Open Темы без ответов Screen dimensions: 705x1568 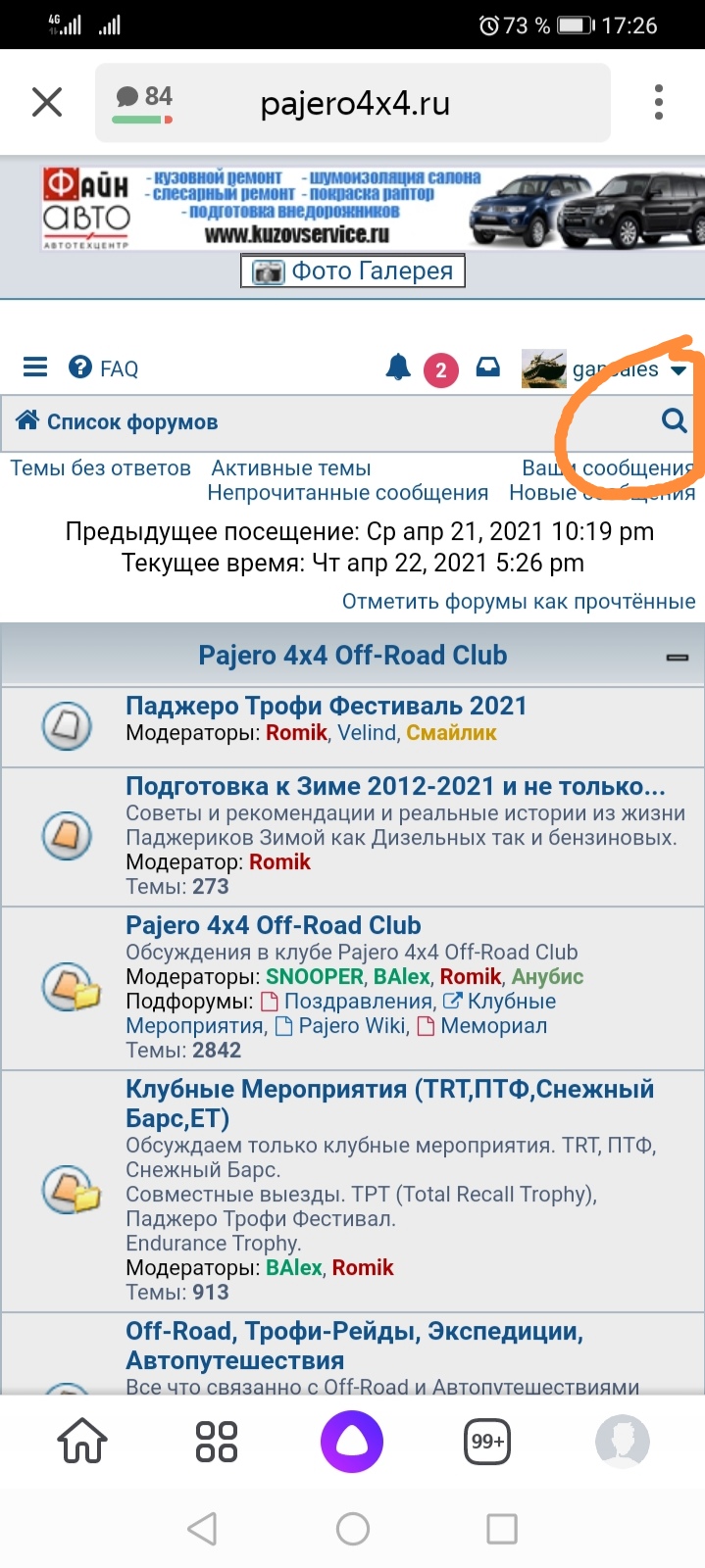coord(100,468)
